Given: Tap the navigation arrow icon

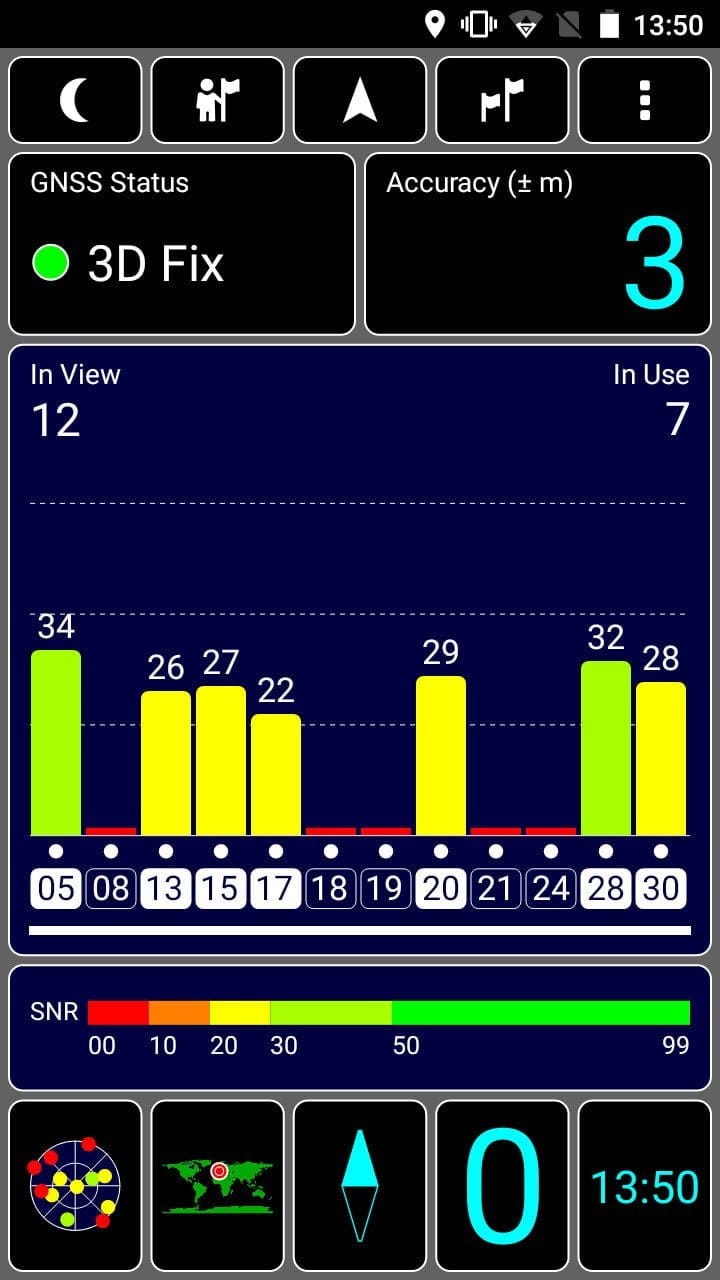Looking at the screenshot, I should 360,100.
